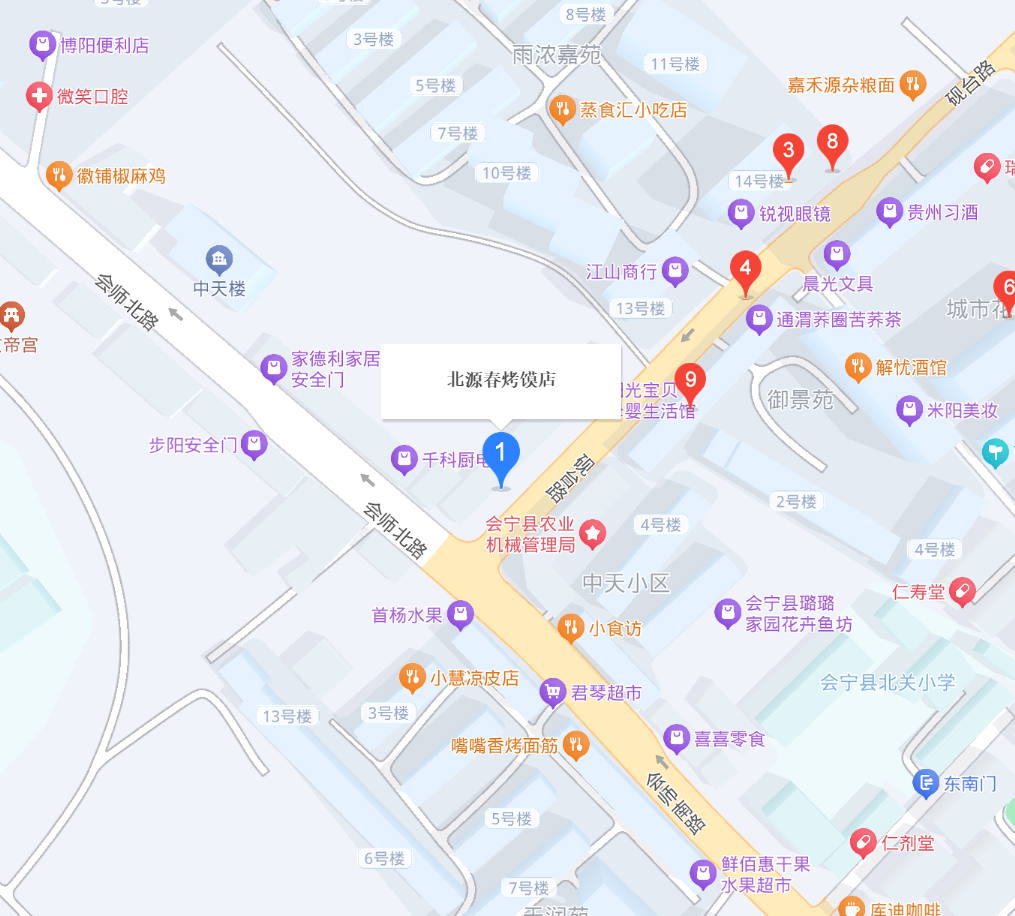The image size is (1015, 916).
Task: Tap the 蒸食汇小吃店 restaurant icon
Action: [x=562, y=109]
